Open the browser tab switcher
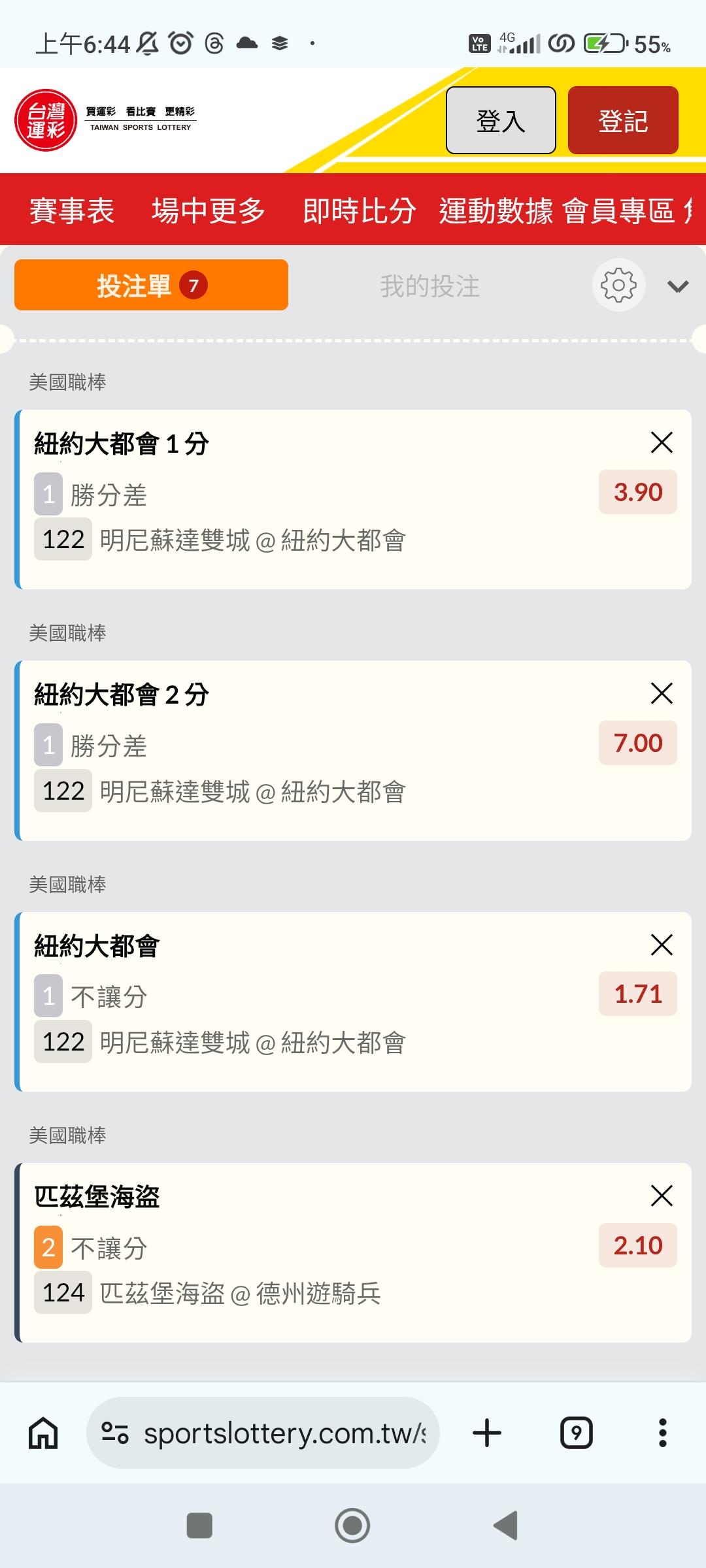 [x=577, y=1433]
